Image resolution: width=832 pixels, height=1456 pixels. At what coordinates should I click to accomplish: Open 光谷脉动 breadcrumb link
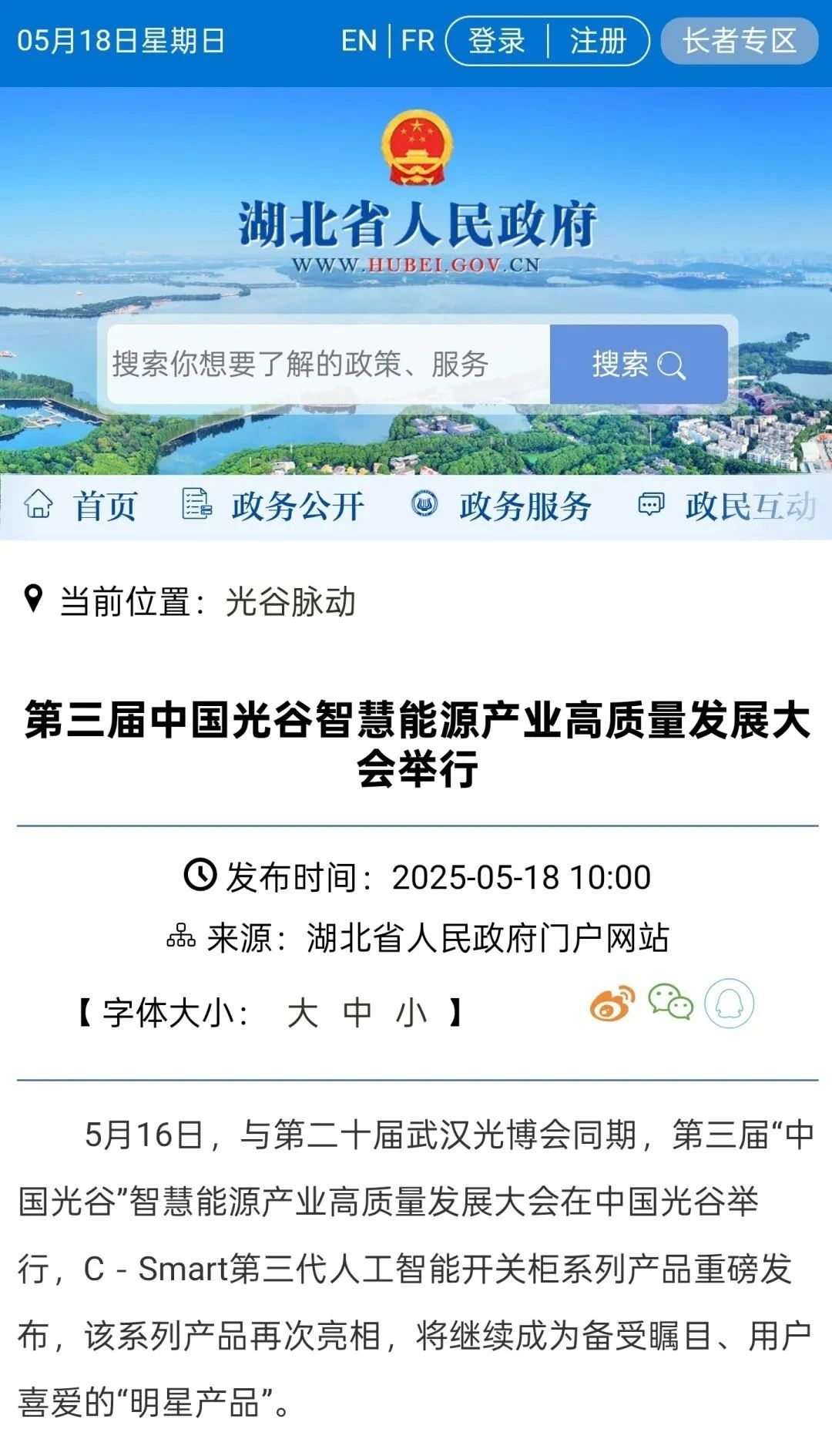pos(290,602)
